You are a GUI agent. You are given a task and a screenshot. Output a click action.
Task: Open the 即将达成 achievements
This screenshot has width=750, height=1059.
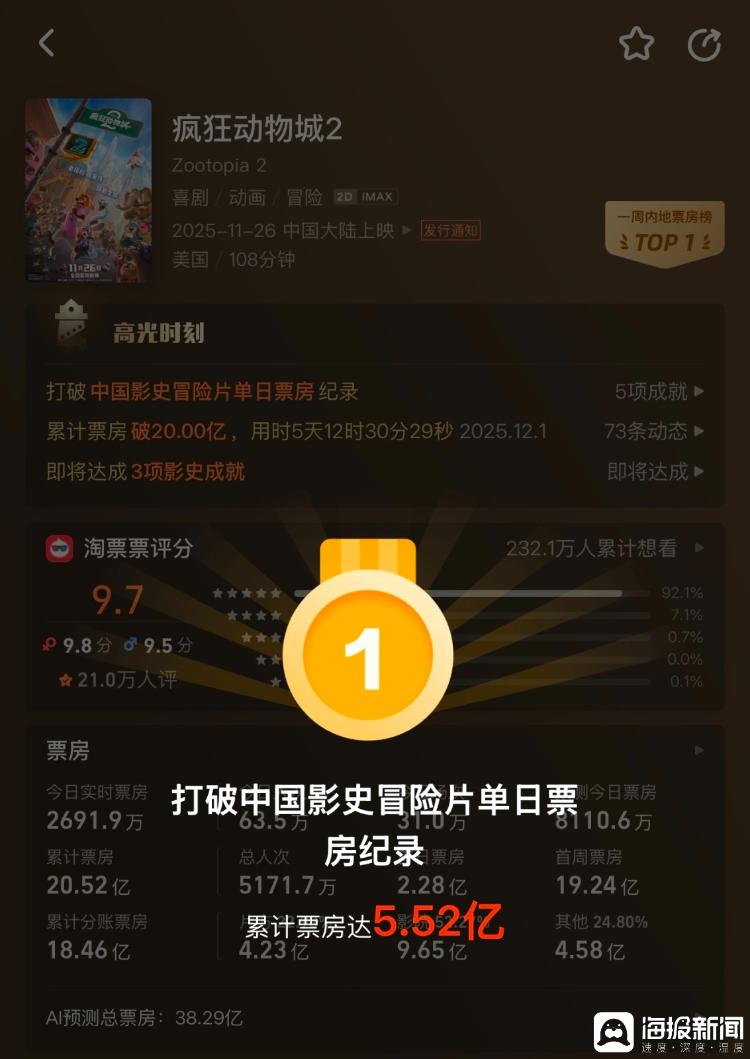point(655,471)
